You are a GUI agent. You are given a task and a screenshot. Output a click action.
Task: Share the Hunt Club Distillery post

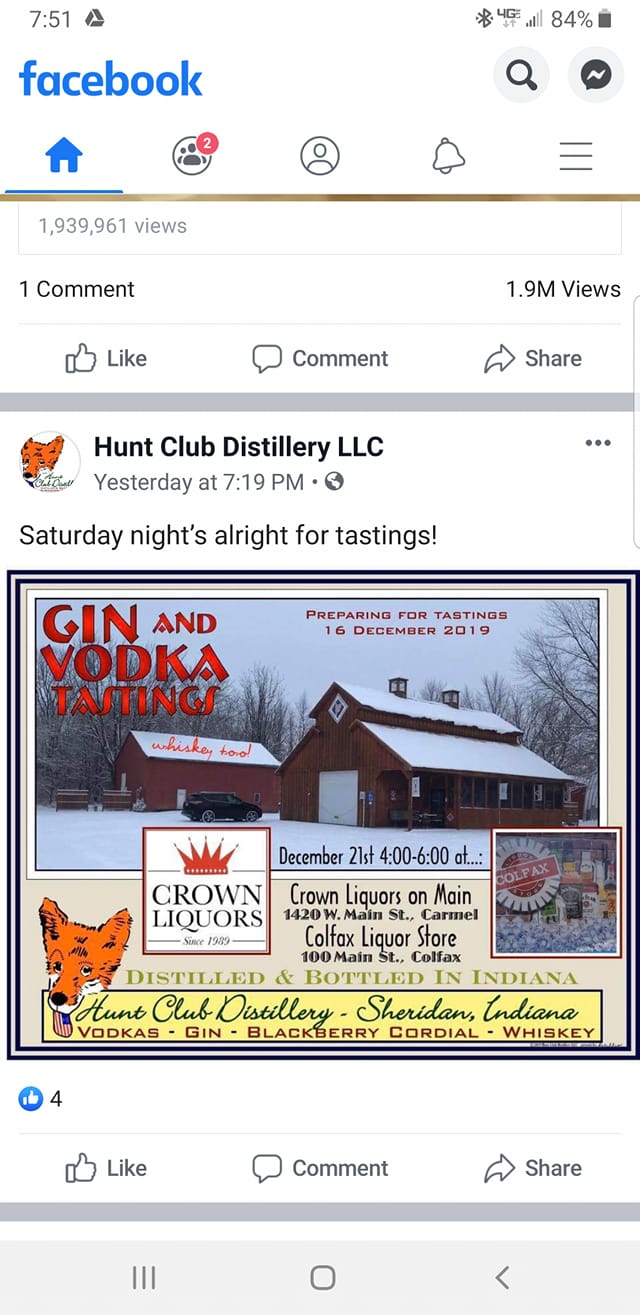click(x=532, y=1168)
